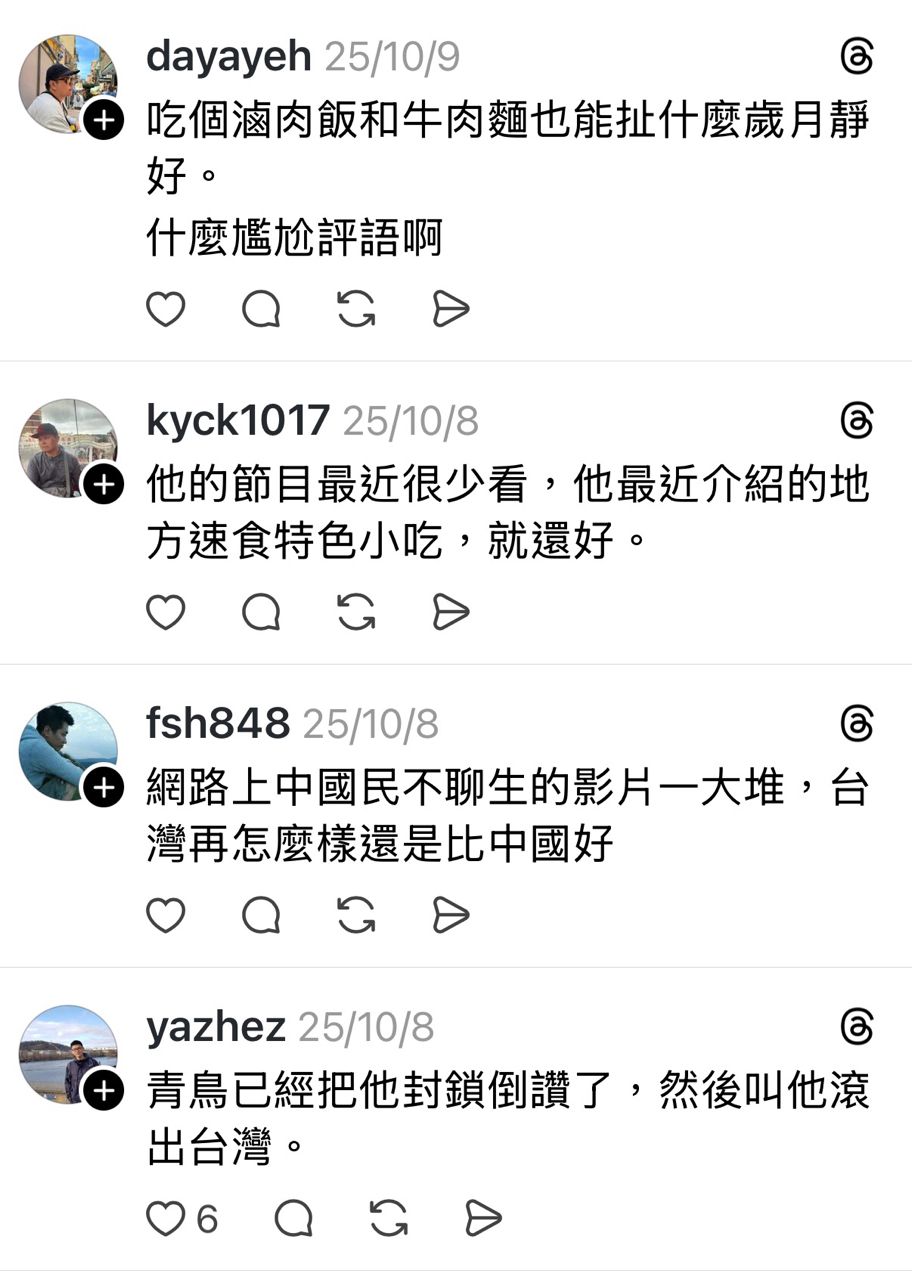This screenshot has height=1280, width=912.
Task: Like yazhez's comment with 6 likes
Action: [x=166, y=1218]
